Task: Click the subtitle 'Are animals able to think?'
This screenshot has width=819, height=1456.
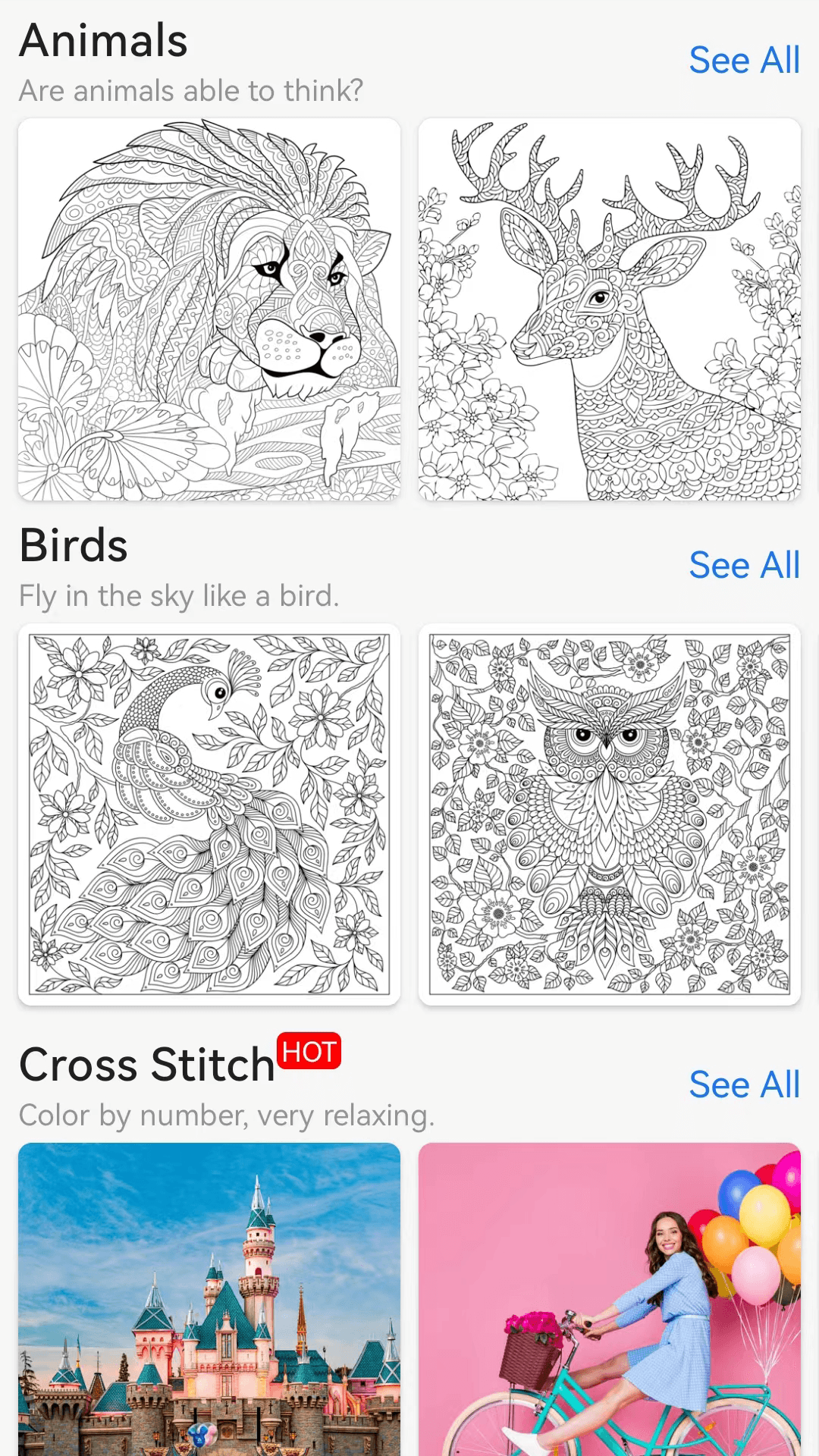Action: (x=190, y=90)
